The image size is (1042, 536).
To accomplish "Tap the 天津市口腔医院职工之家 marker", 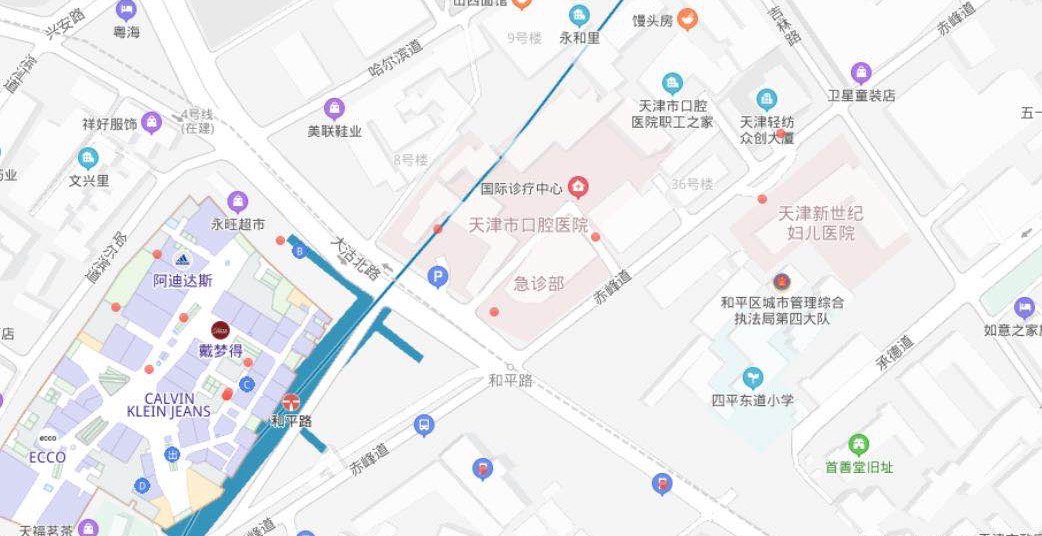I will (x=672, y=82).
